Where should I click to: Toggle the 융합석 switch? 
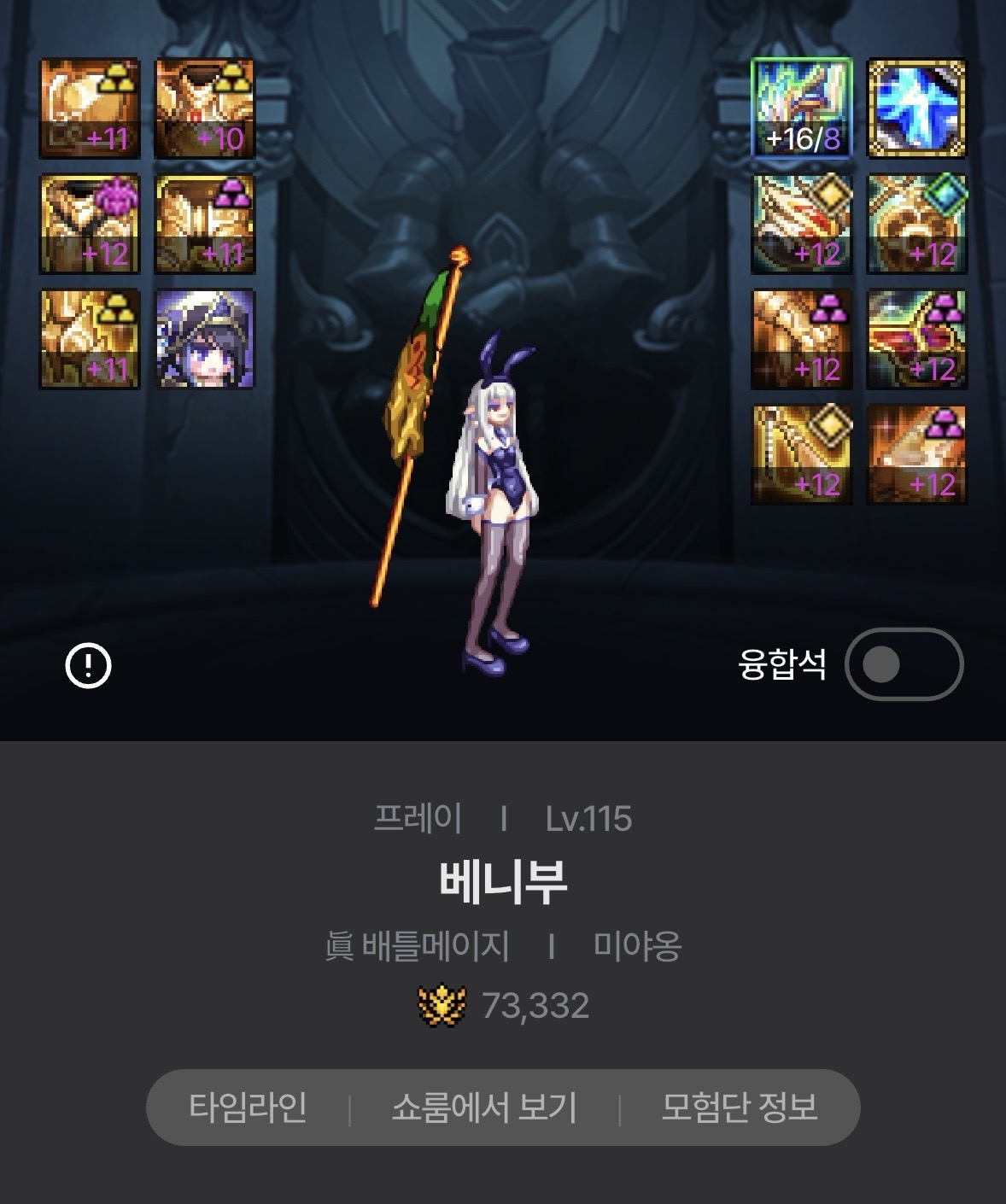[x=904, y=664]
